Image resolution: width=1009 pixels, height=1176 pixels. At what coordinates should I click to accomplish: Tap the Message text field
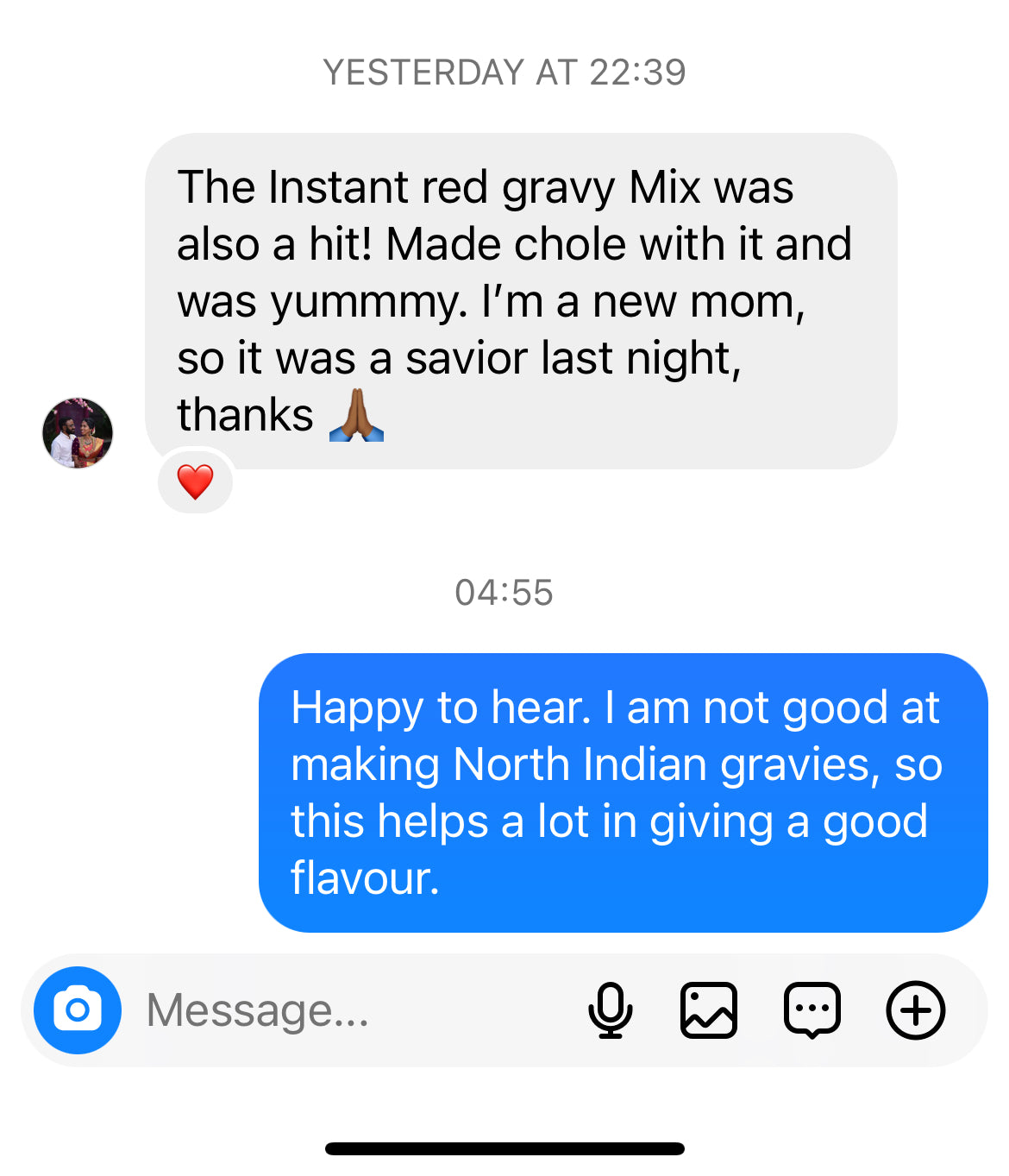[x=345, y=1009]
